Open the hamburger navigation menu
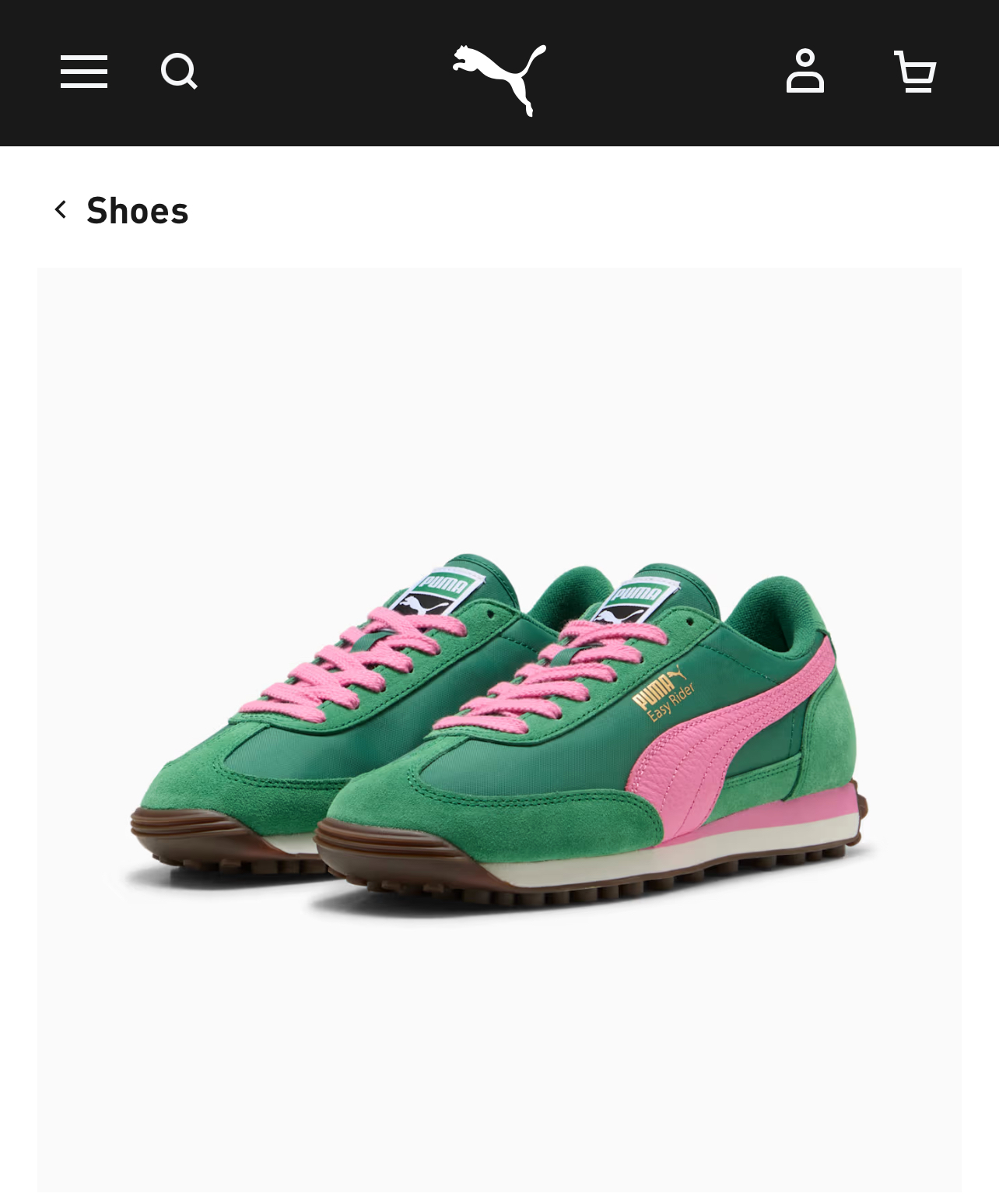The width and height of the screenshot is (999, 1204). 83,72
